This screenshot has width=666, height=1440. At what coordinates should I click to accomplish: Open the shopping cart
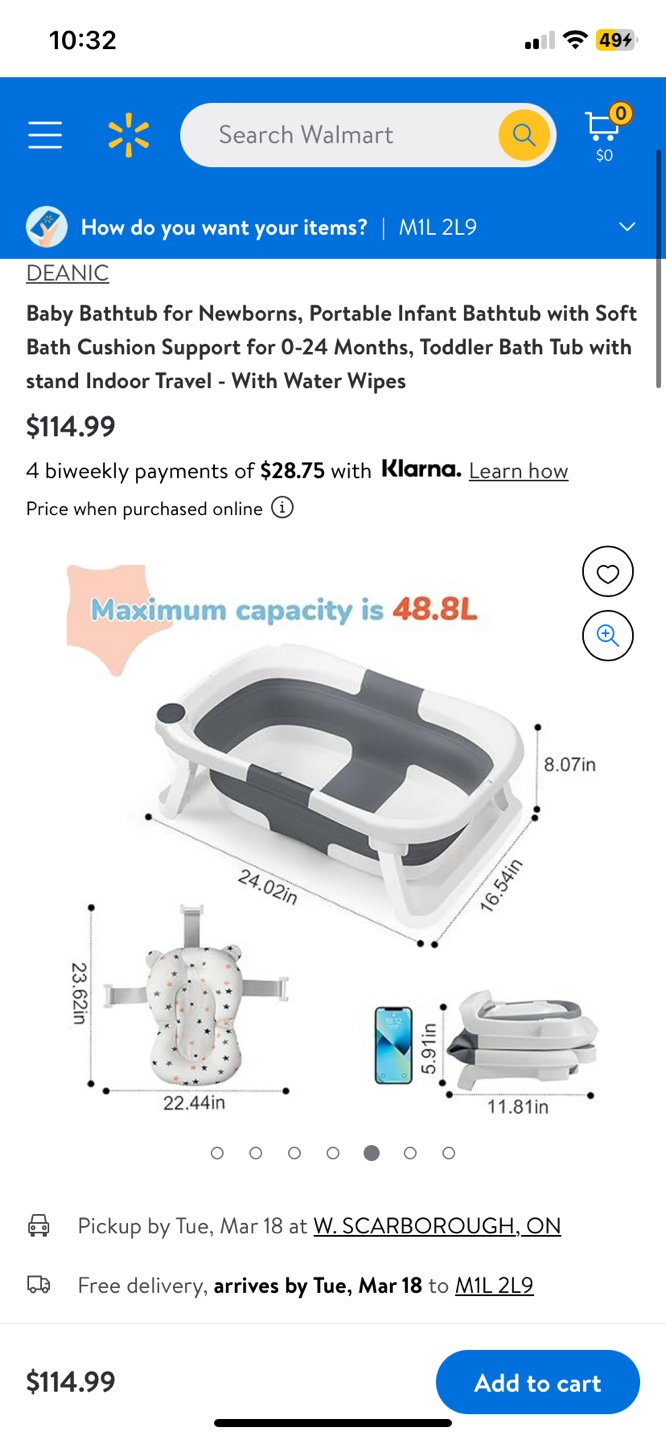[x=605, y=134]
